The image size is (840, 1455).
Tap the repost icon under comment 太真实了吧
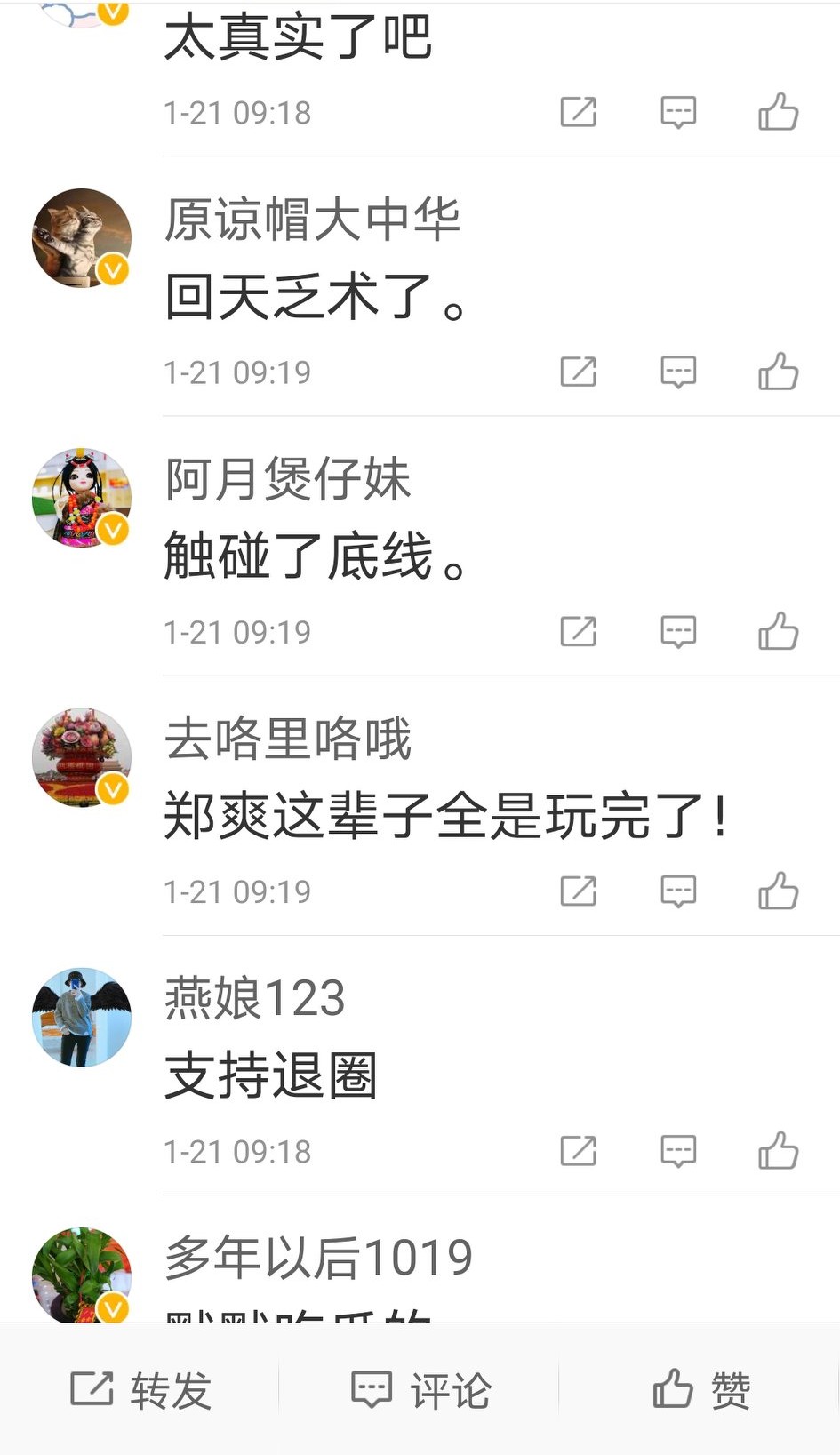click(579, 112)
